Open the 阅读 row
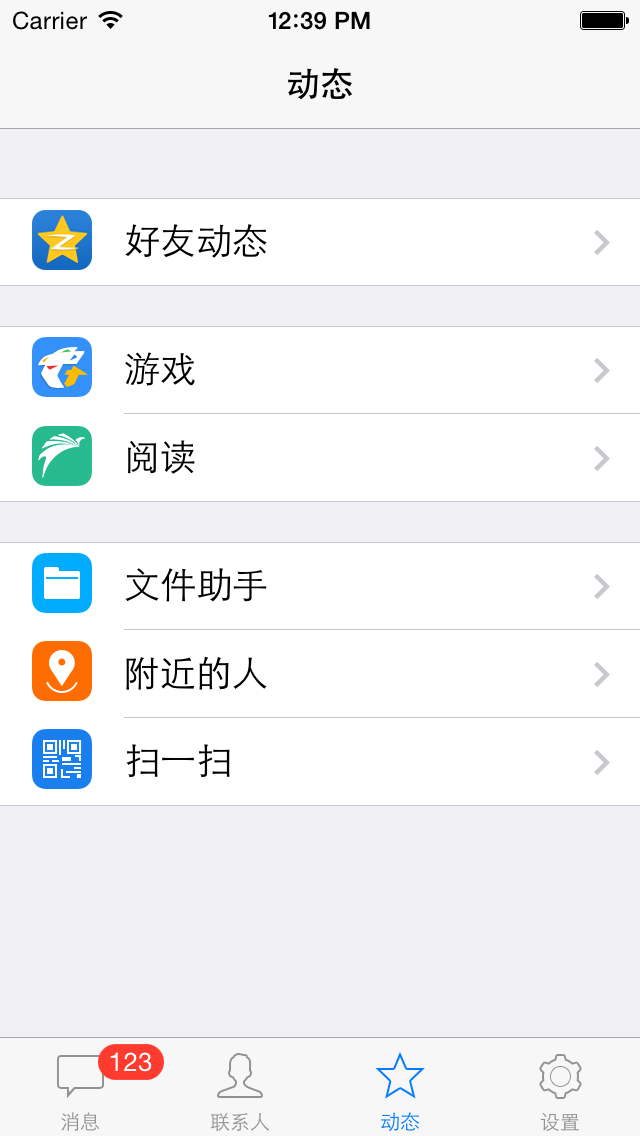The width and height of the screenshot is (640, 1136). (x=320, y=458)
